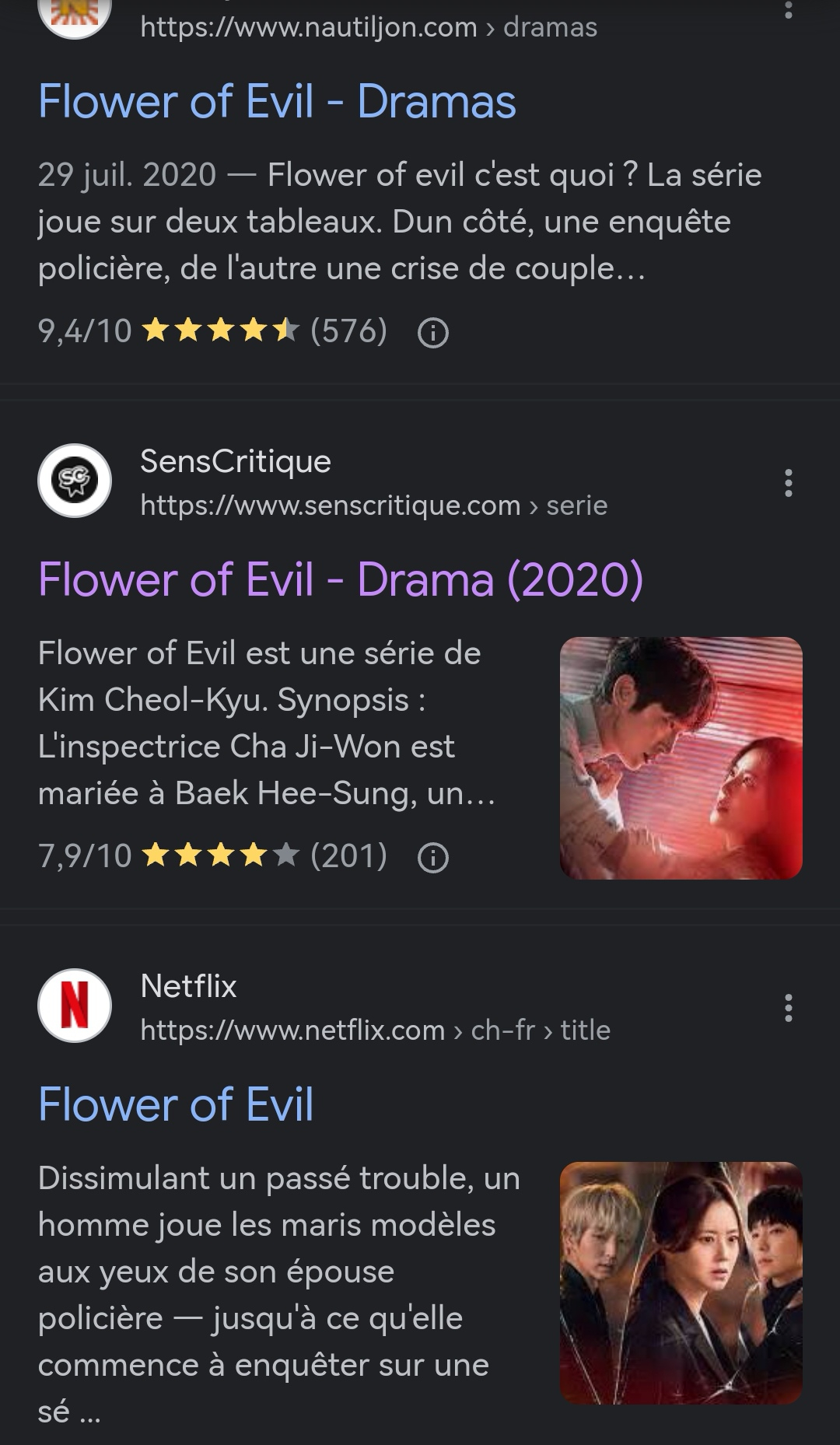The height and width of the screenshot is (1445, 840).
Task: Open the overflow menu for SensCritique result
Action: point(789,483)
